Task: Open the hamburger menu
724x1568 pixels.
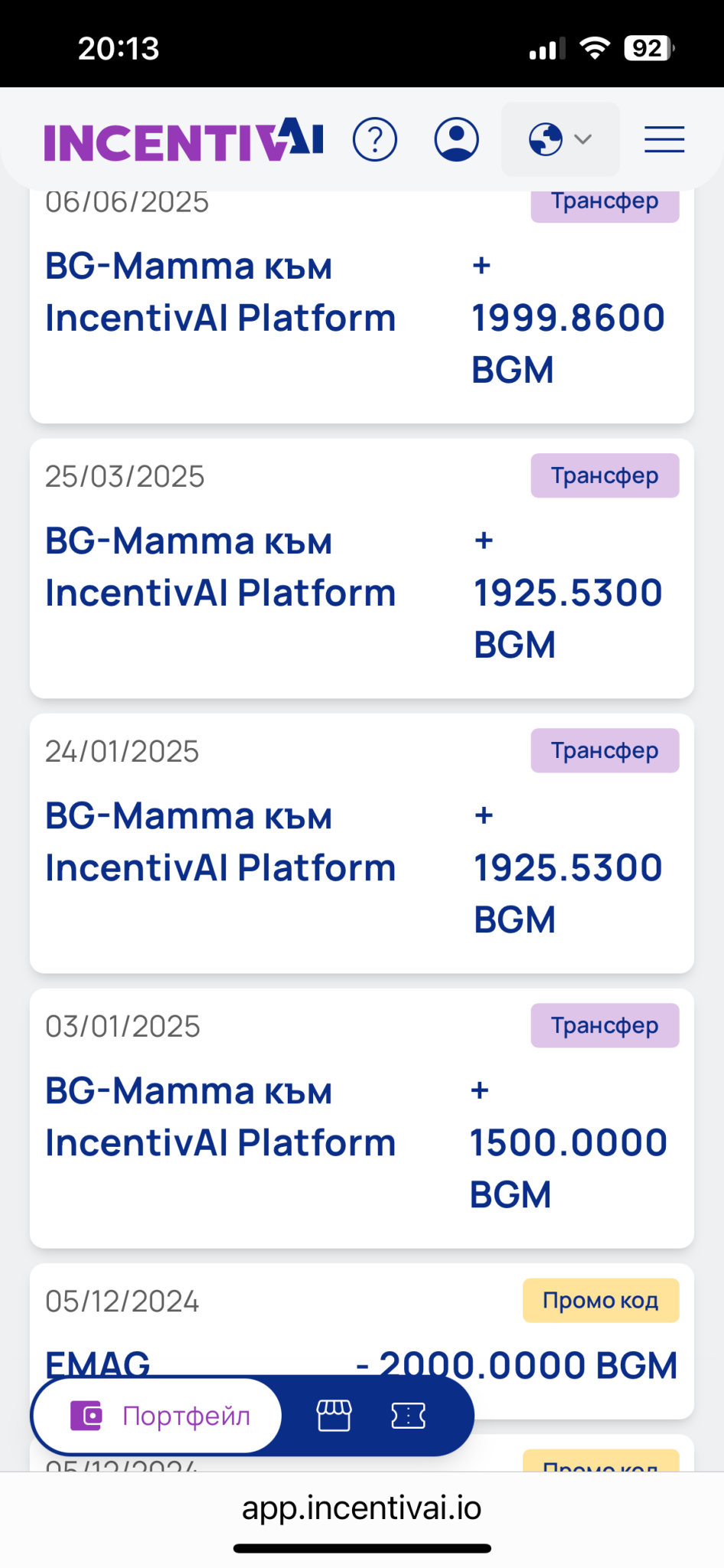Action: (664, 140)
